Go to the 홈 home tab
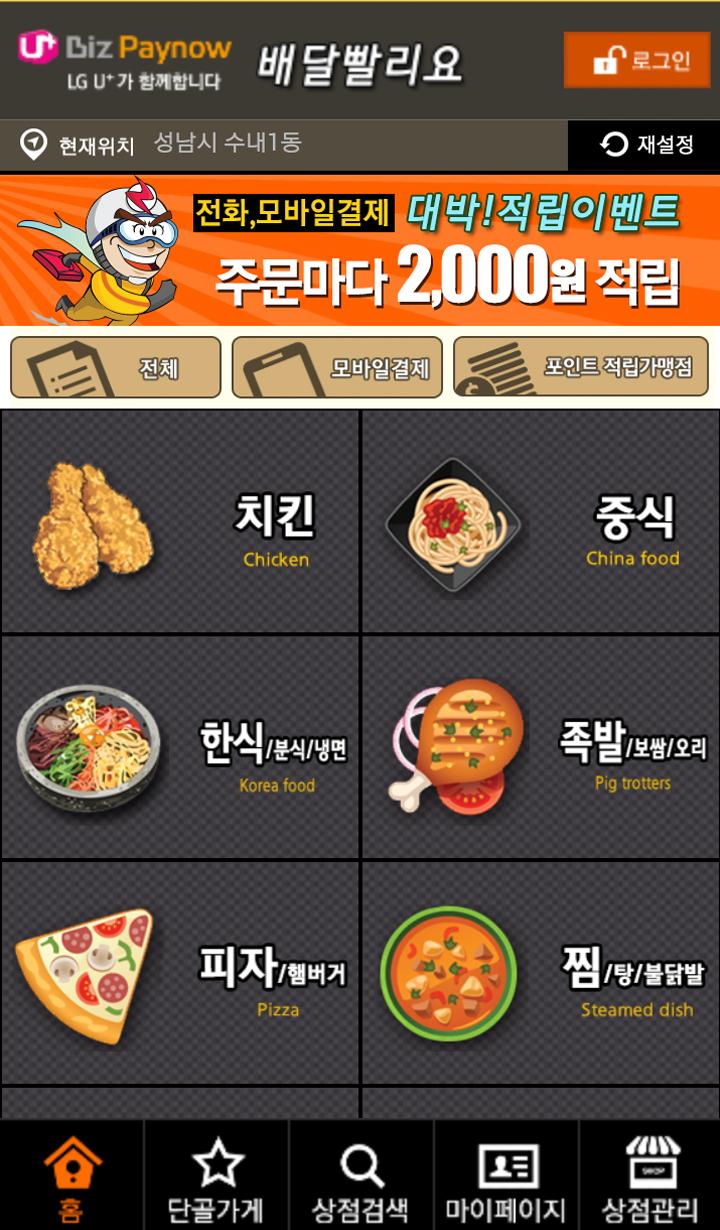Viewport: 720px width, 1230px height. [x=72, y=1176]
